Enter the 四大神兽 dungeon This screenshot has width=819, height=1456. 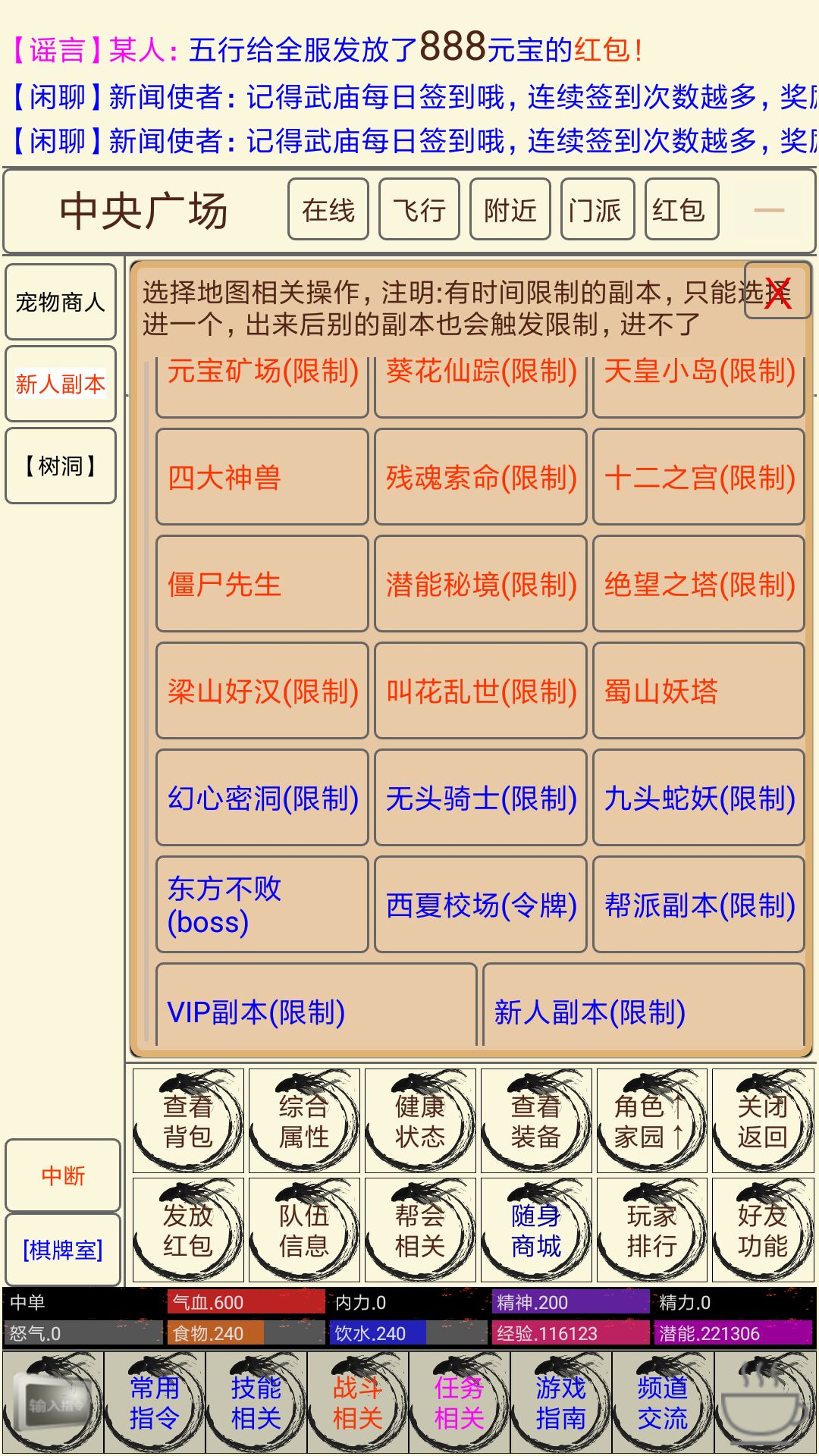tap(262, 477)
